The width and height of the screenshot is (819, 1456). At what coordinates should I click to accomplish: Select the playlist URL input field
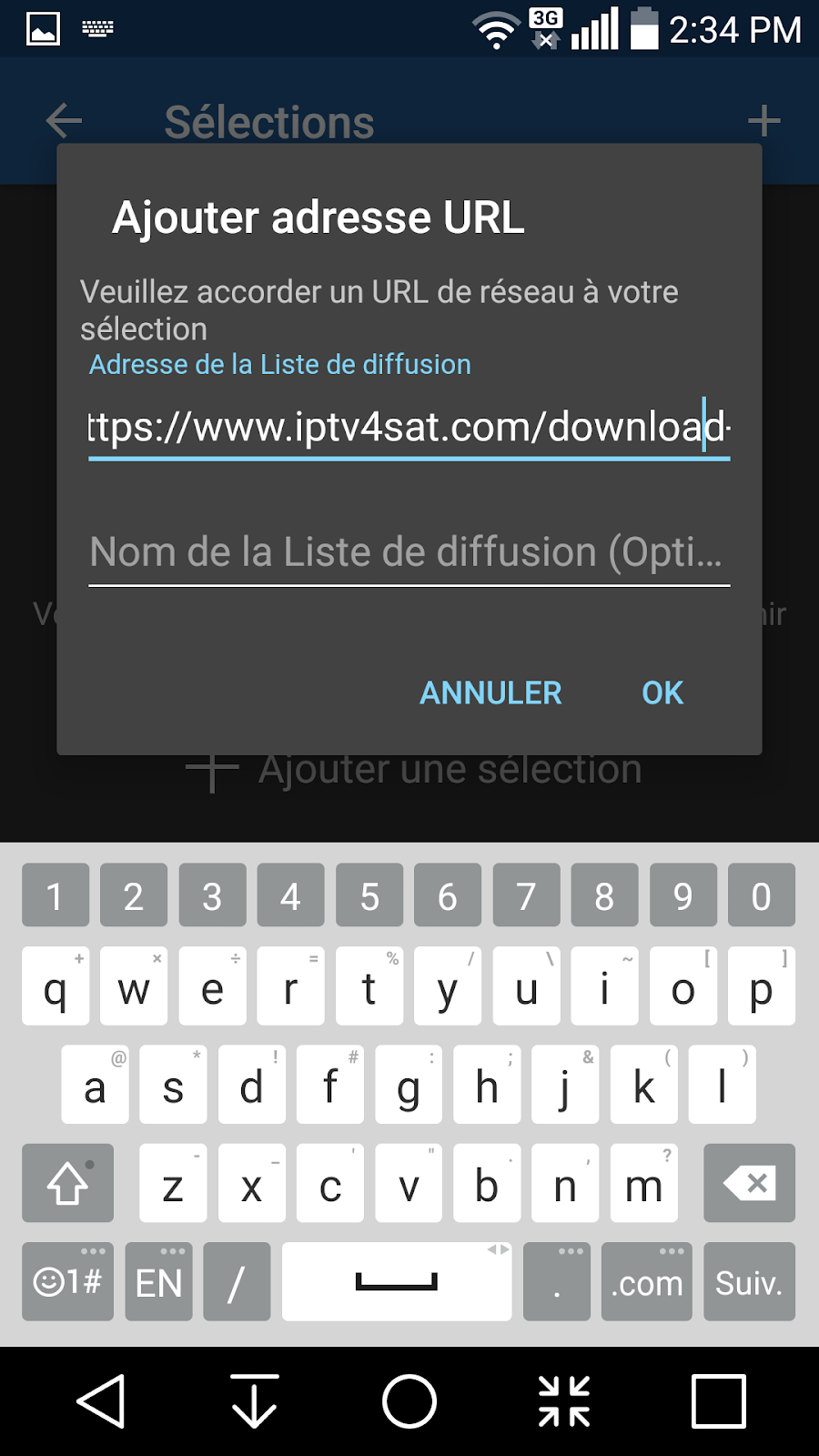pyautogui.click(x=408, y=428)
